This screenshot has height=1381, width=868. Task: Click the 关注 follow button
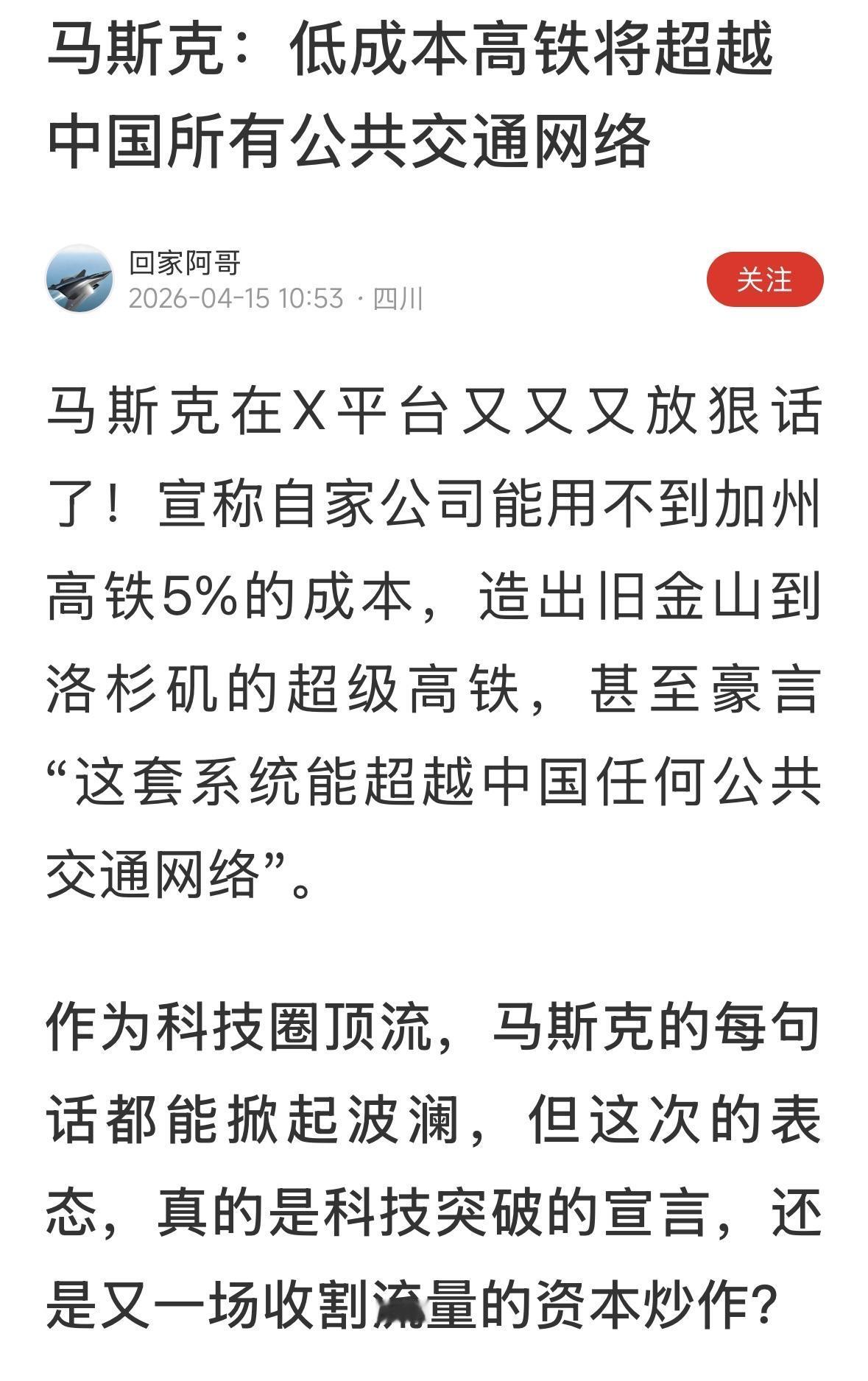point(766,280)
